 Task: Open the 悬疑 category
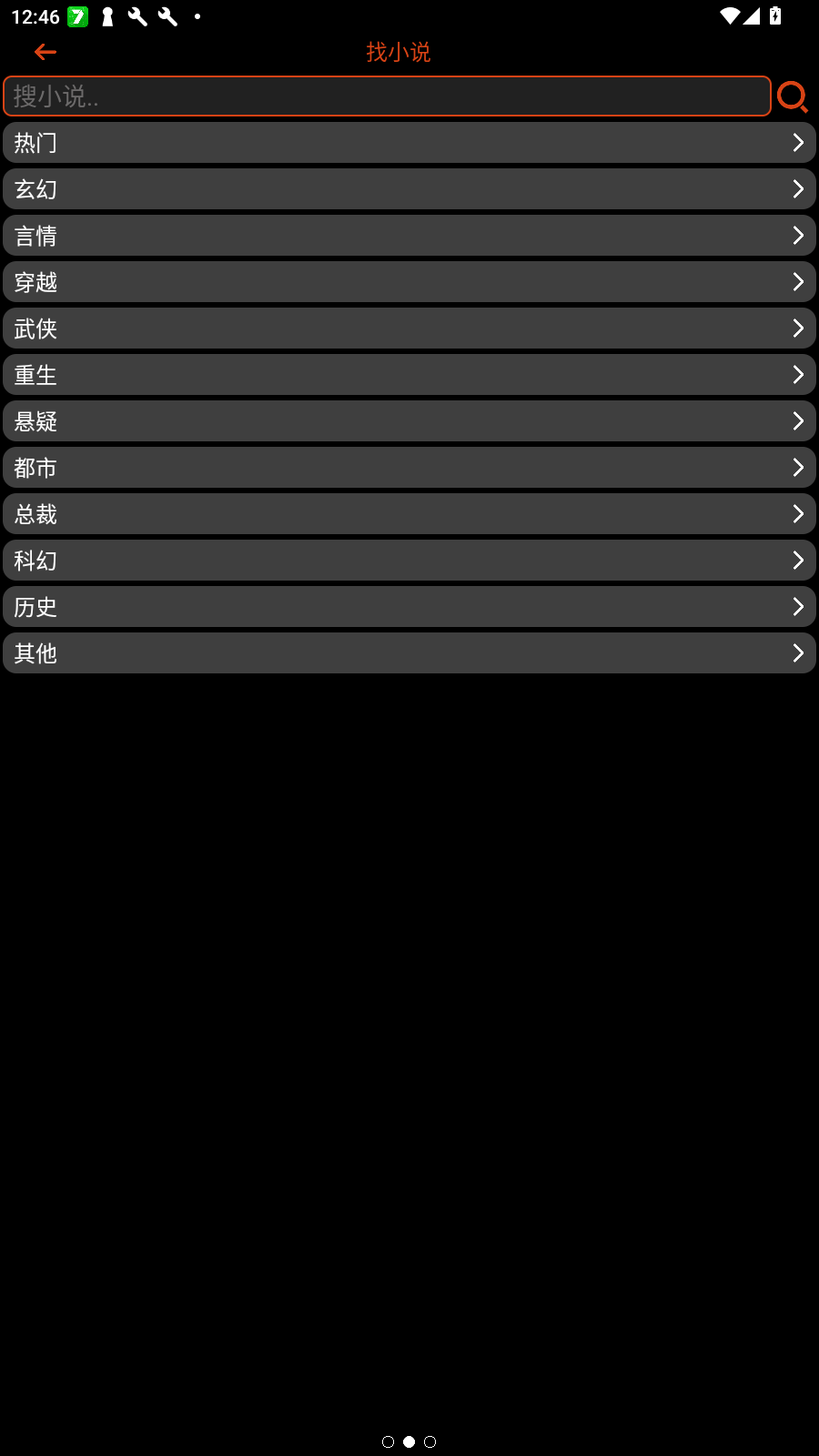tap(409, 421)
